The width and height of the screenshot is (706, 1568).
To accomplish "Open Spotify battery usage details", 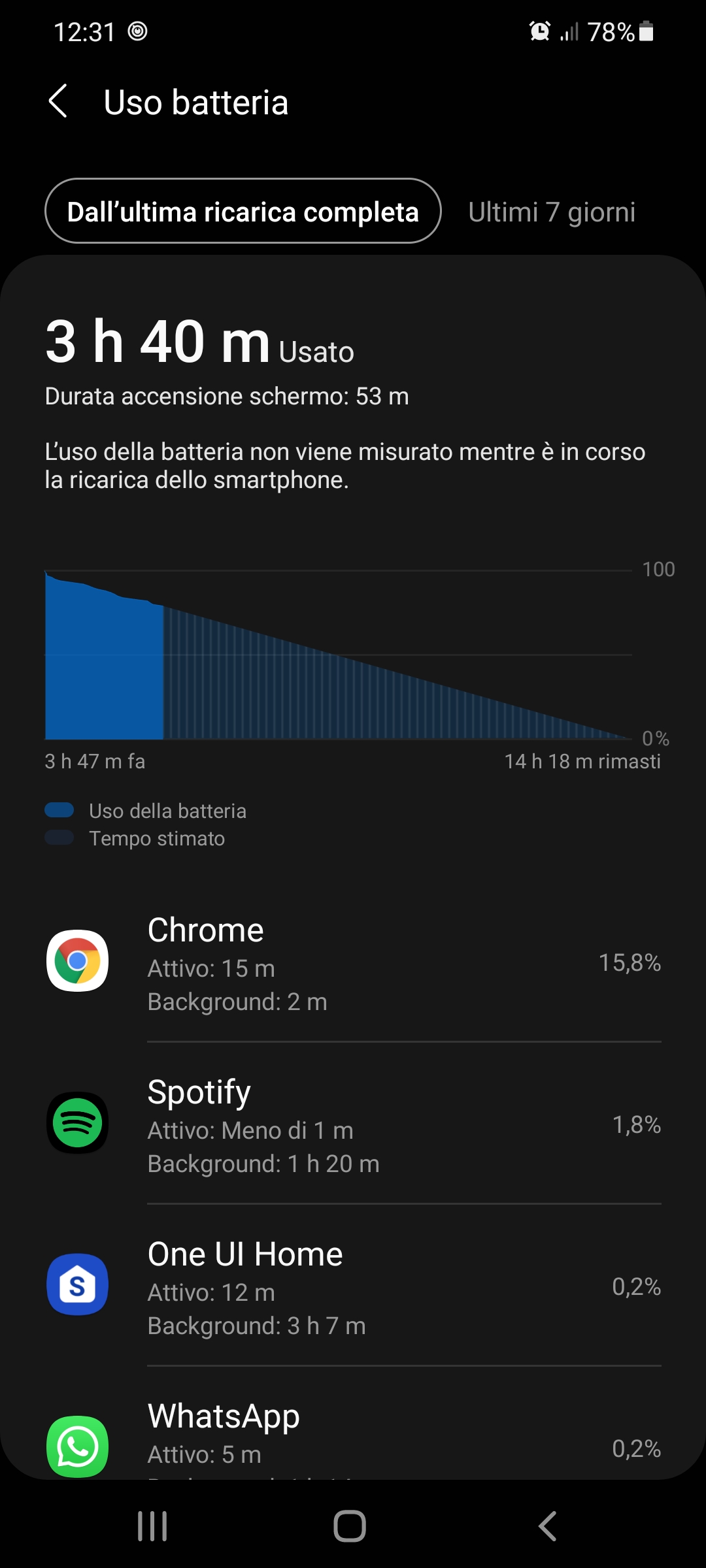I will pyautogui.click(x=353, y=1124).
